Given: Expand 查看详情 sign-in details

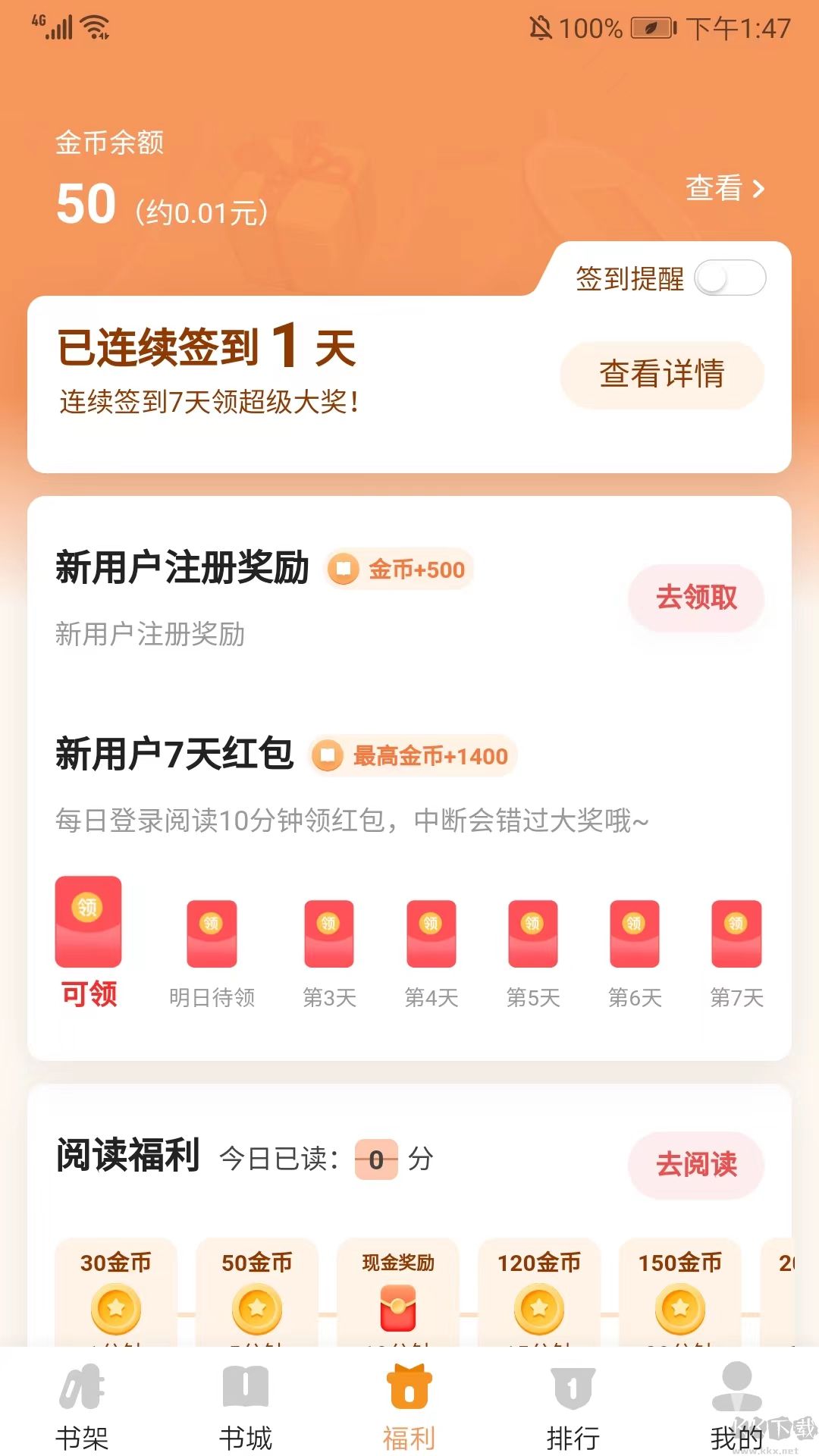Looking at the screenshot, I should 661,375.
